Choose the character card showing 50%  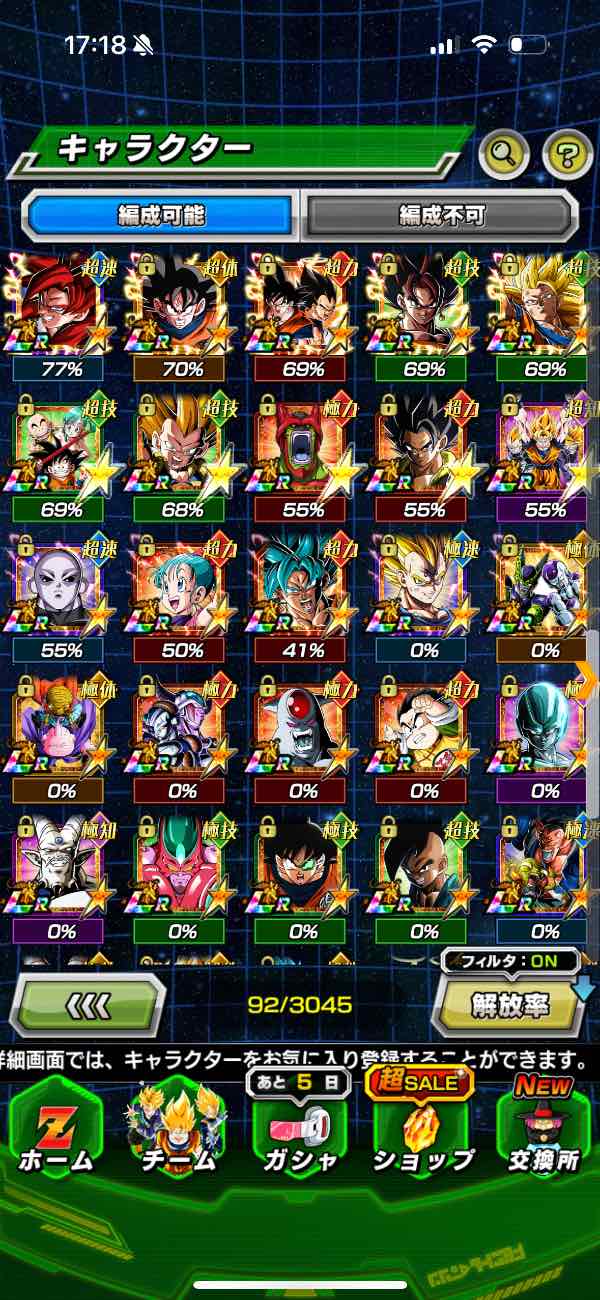[182, 590]
